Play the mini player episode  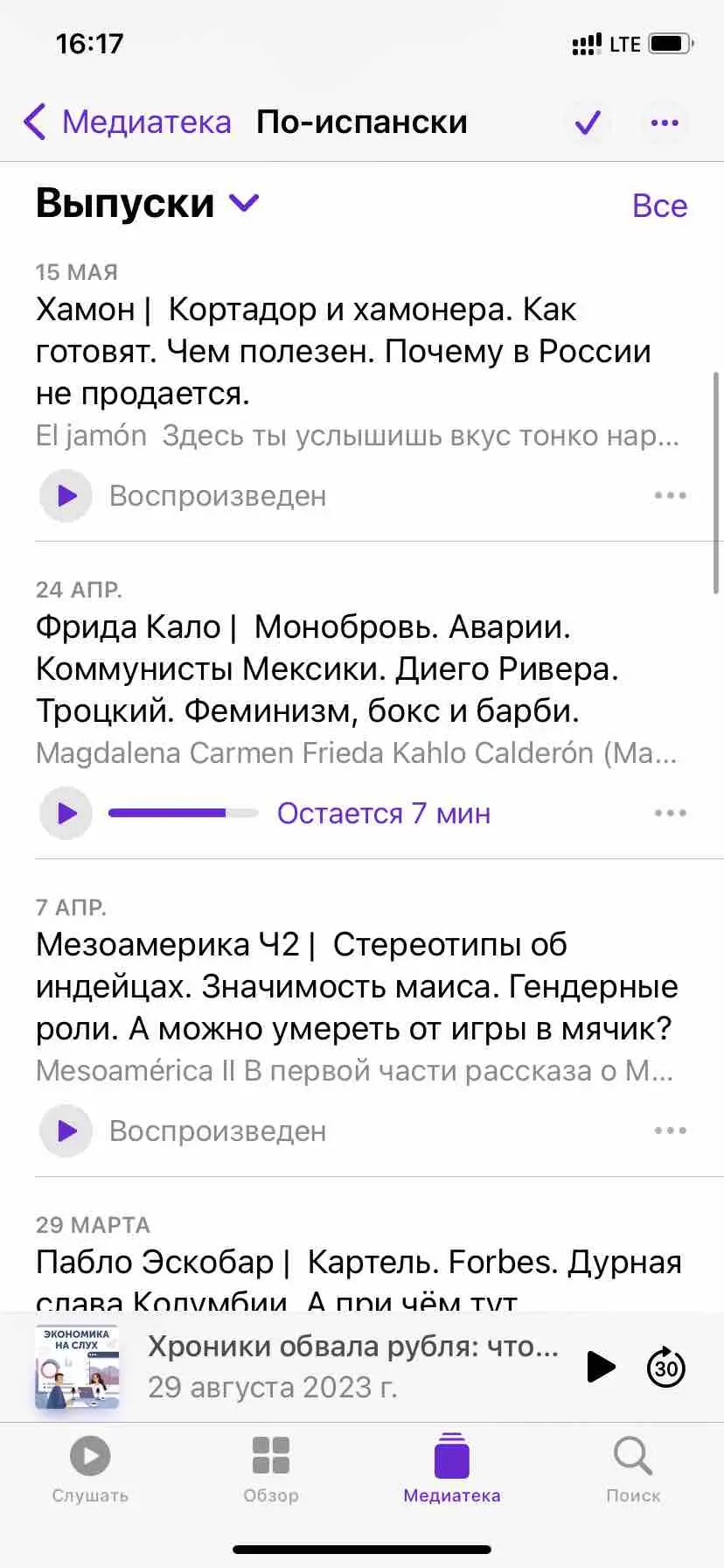(x=602, y=1366)
